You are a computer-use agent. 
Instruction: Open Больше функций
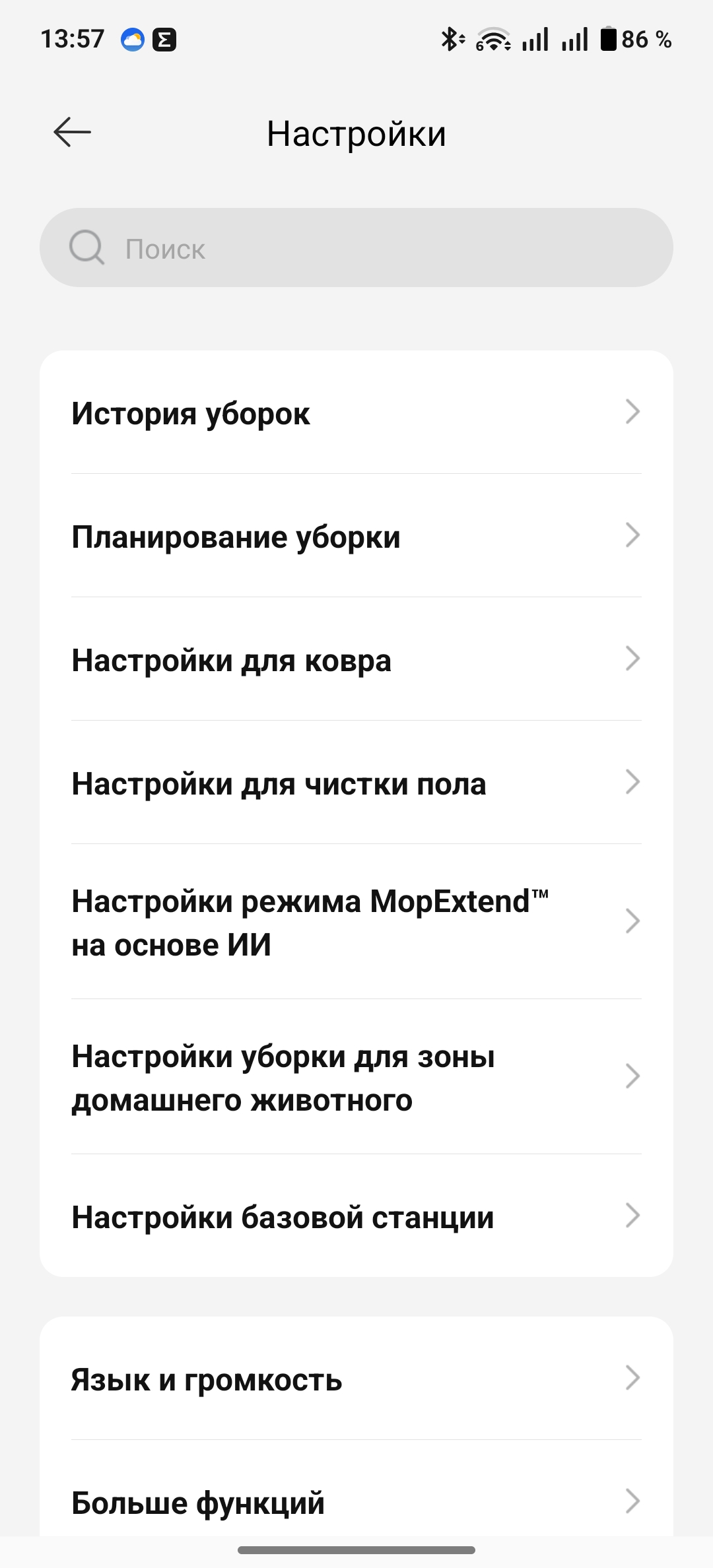(x=356, y=1502)
